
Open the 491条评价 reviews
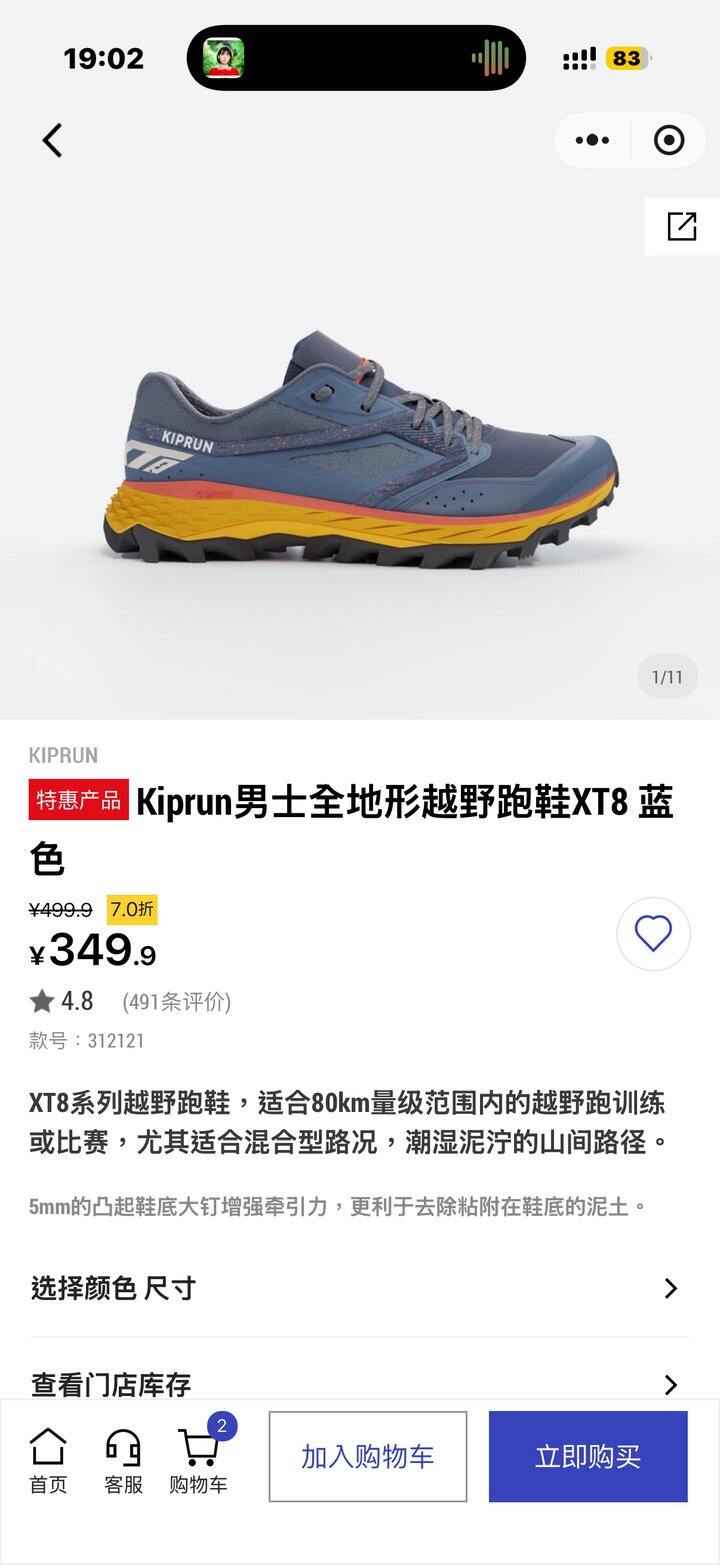coord(176,1002)
